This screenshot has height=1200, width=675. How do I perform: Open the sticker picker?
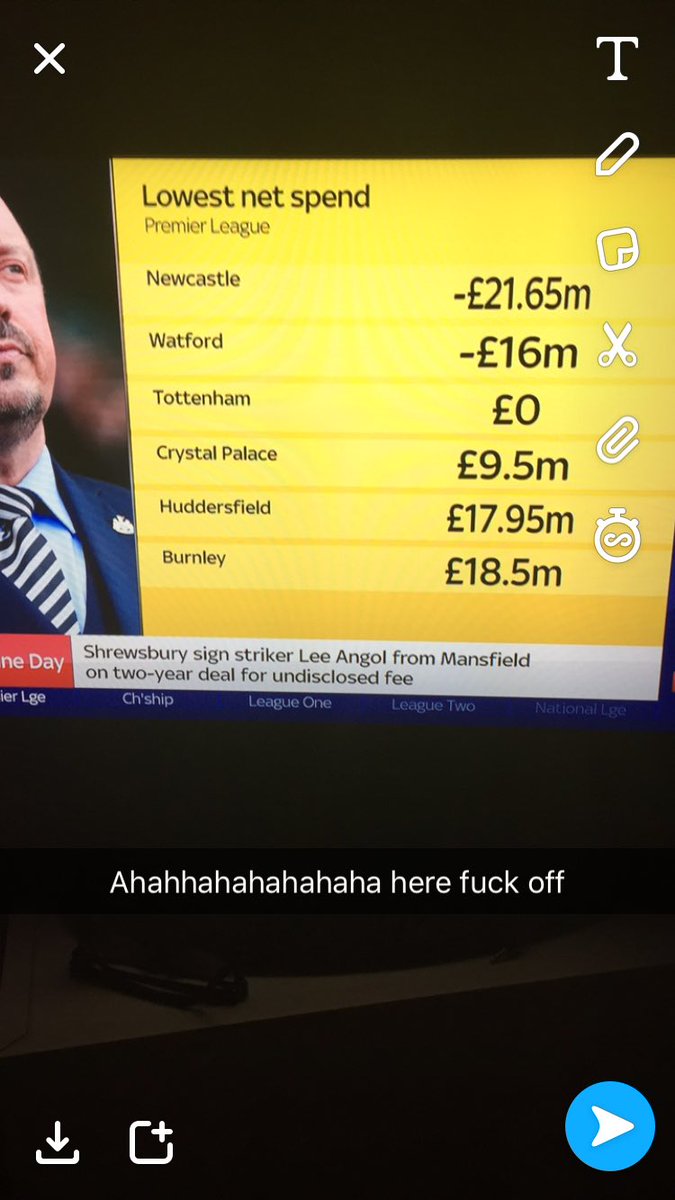coord(617,249)
